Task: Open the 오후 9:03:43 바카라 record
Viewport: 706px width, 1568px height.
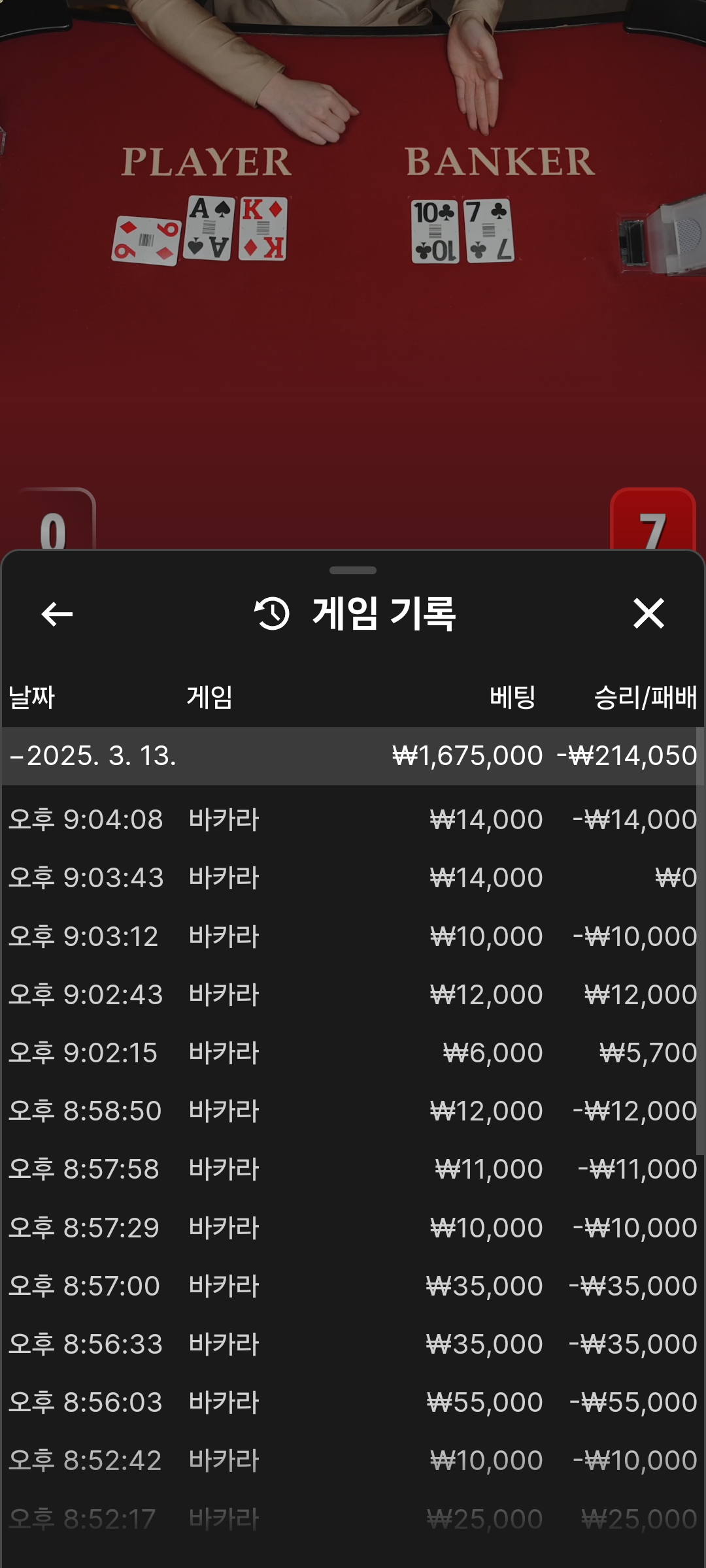Action: 353,877
